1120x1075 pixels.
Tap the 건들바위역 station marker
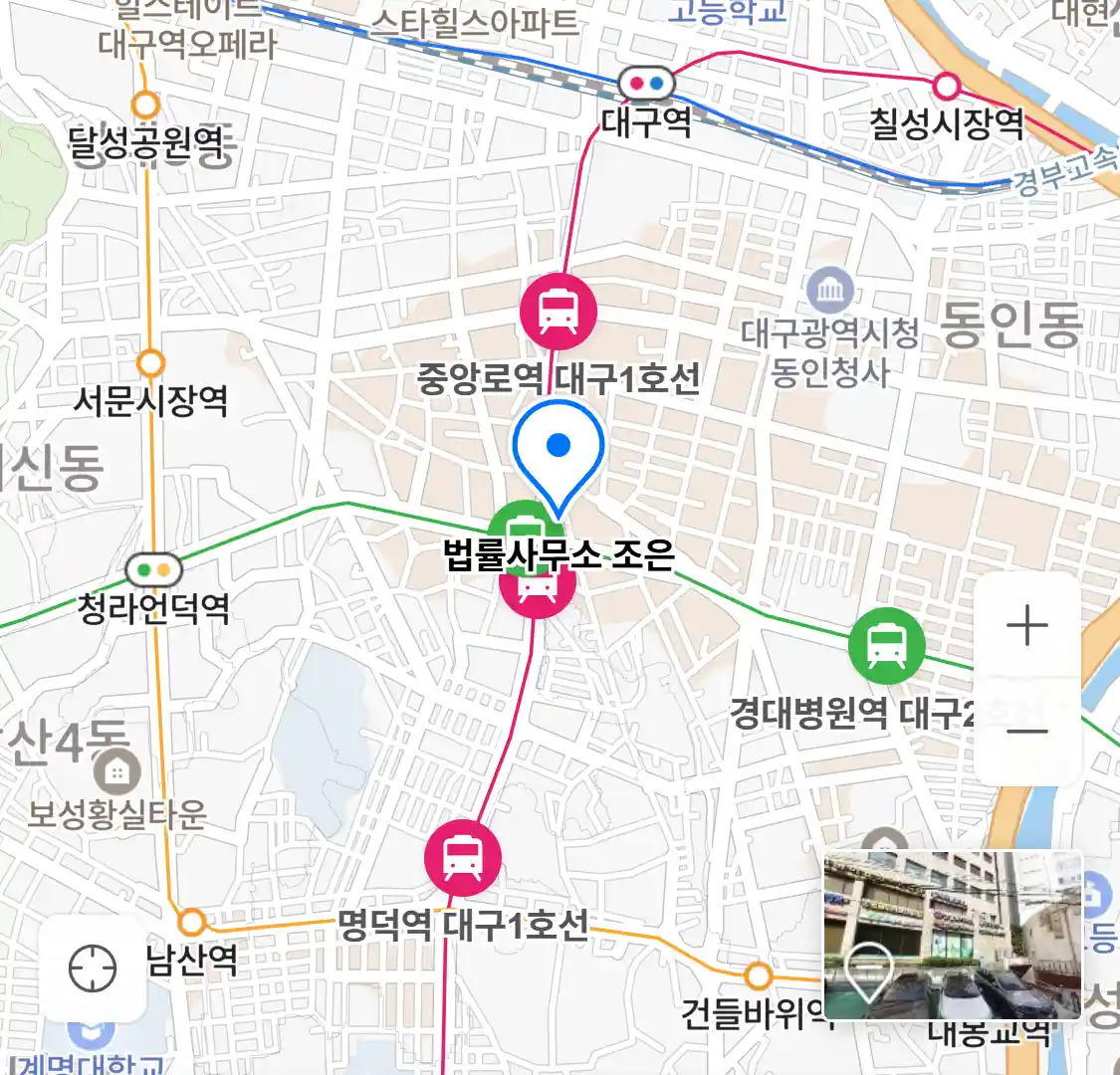(x=759, y=975)
